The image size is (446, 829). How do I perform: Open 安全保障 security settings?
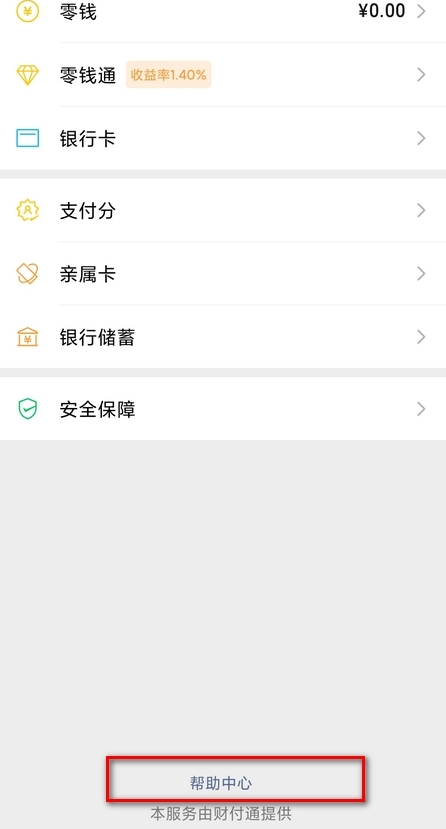pyautogui.click(x=223, y=409)
